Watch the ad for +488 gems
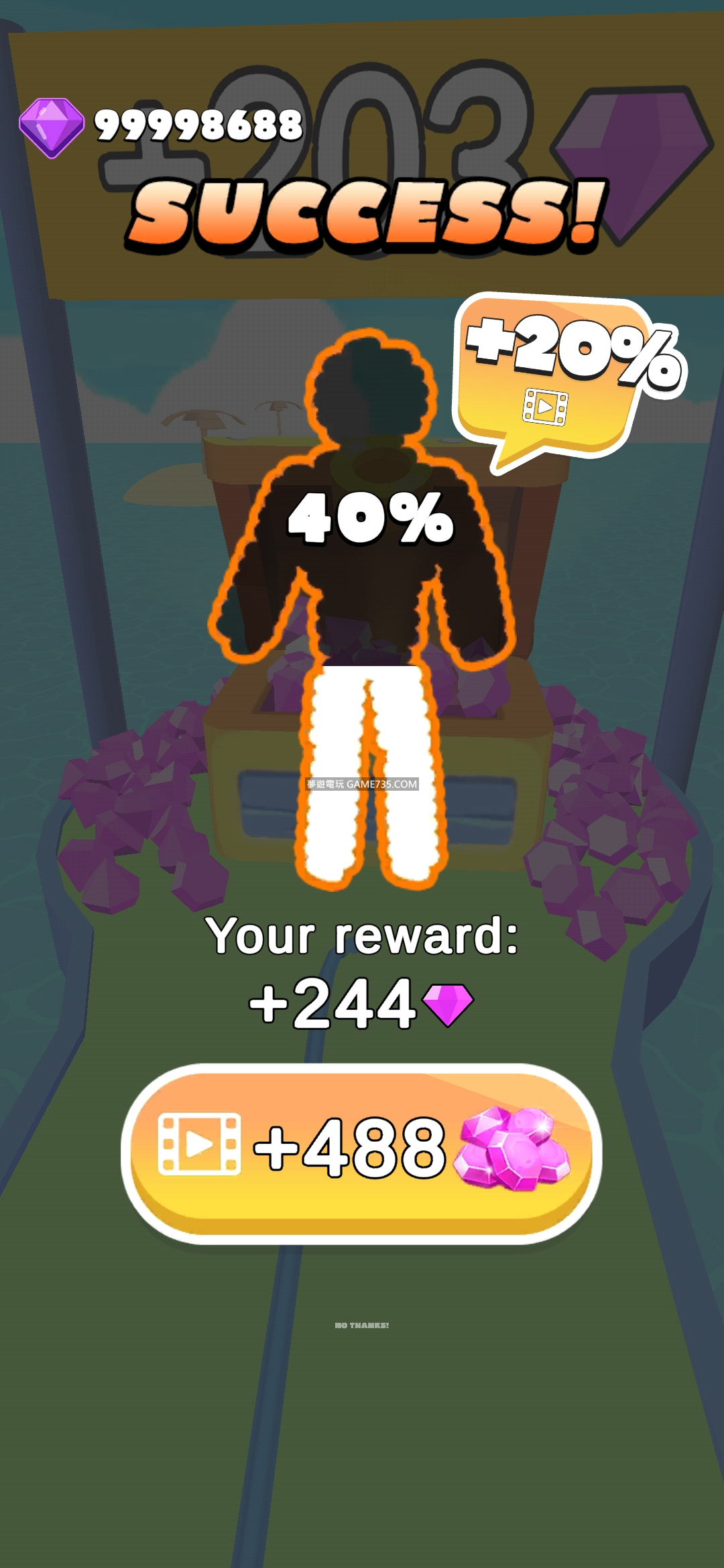Viewport: 724px width, 1568px height. (x=361, y=1149)
